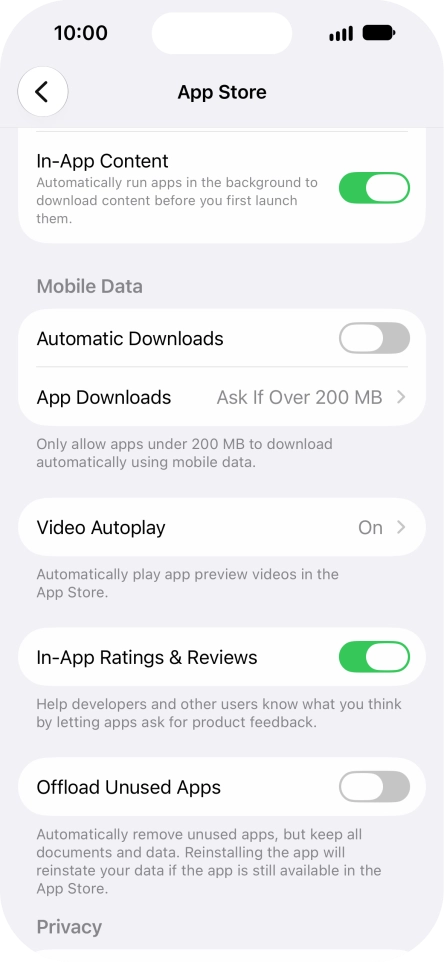Disable In-App Ratings & Reviews
Screen dimensions: 444x962
374,657
